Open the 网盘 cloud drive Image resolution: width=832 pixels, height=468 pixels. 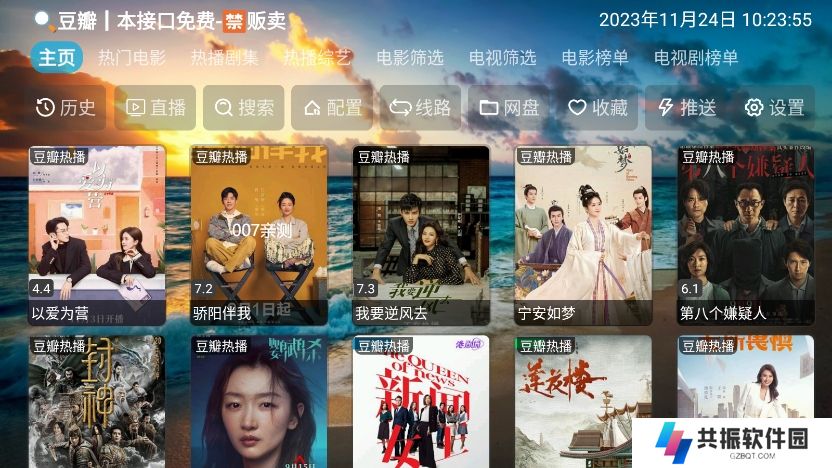(509, 108)
